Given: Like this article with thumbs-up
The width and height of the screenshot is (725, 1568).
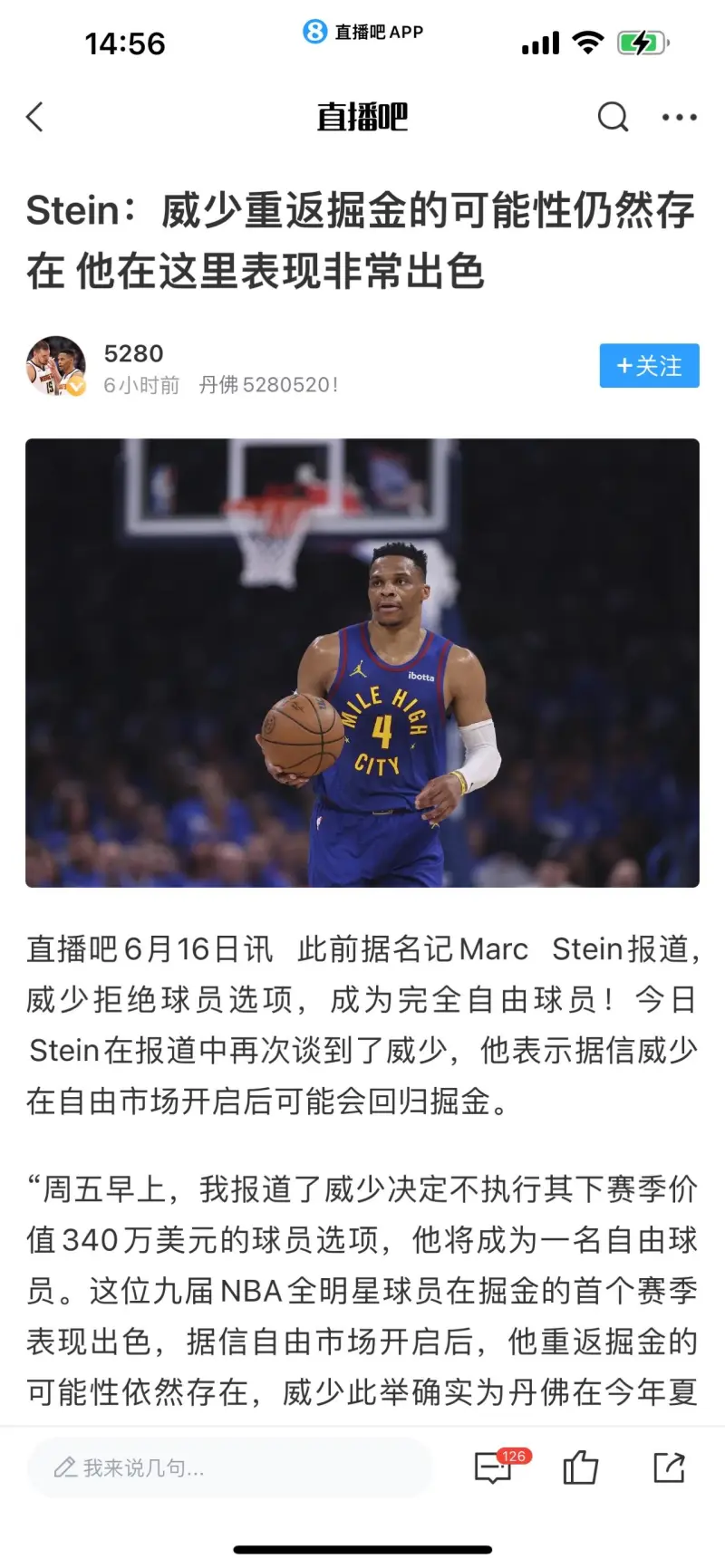Looking at the screenshot, I should click(580, 1467).
